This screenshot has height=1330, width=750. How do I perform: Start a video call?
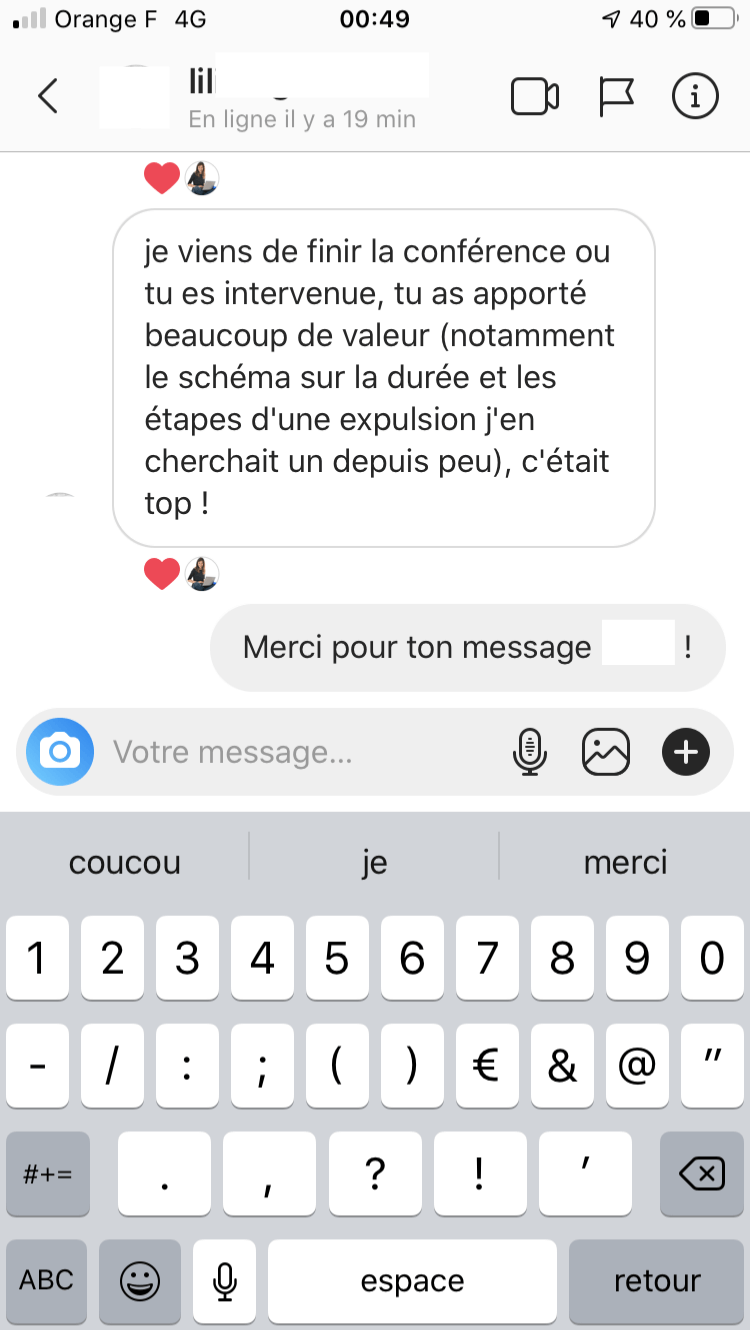(534, 96)
